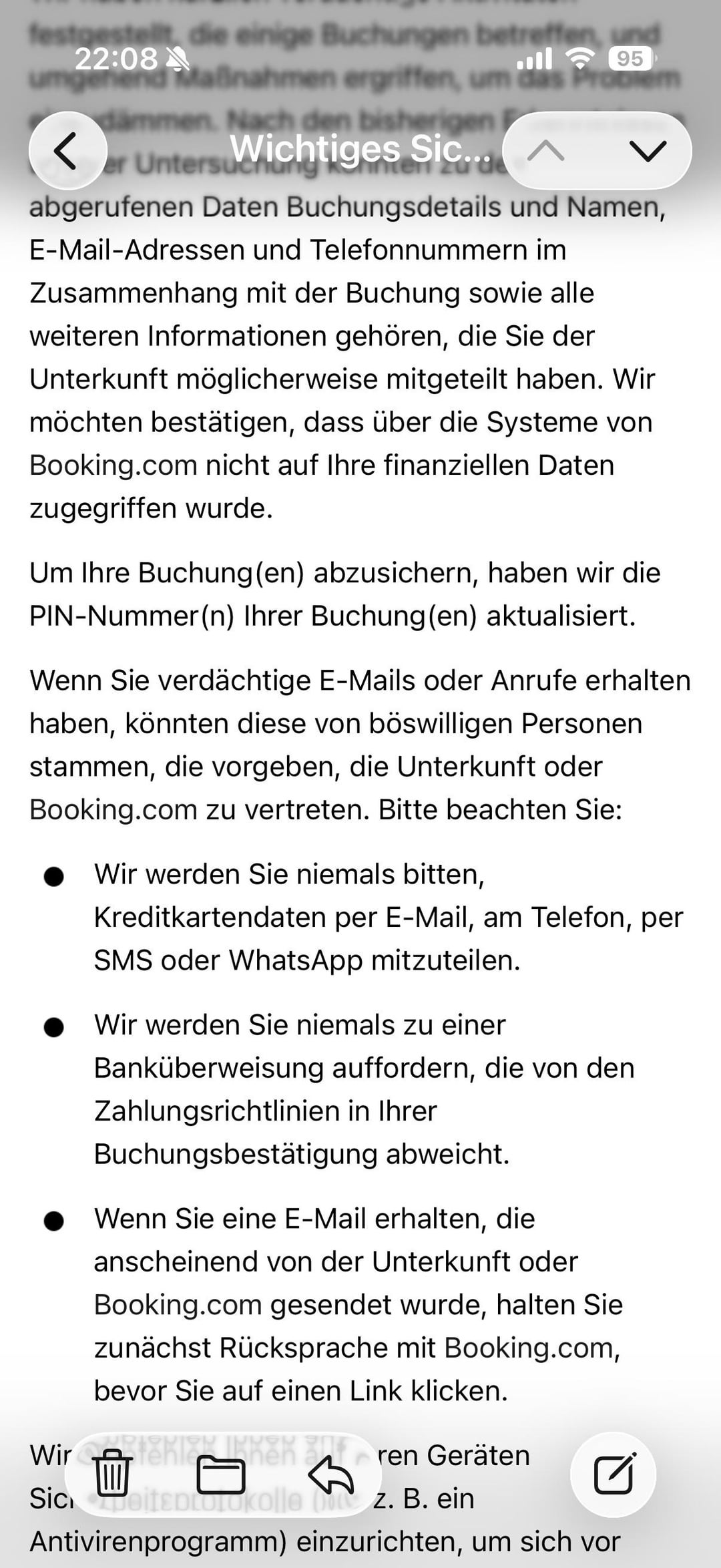Go back to the mailbox list
The image size is (721, 1568).
[x=67, y=150]
